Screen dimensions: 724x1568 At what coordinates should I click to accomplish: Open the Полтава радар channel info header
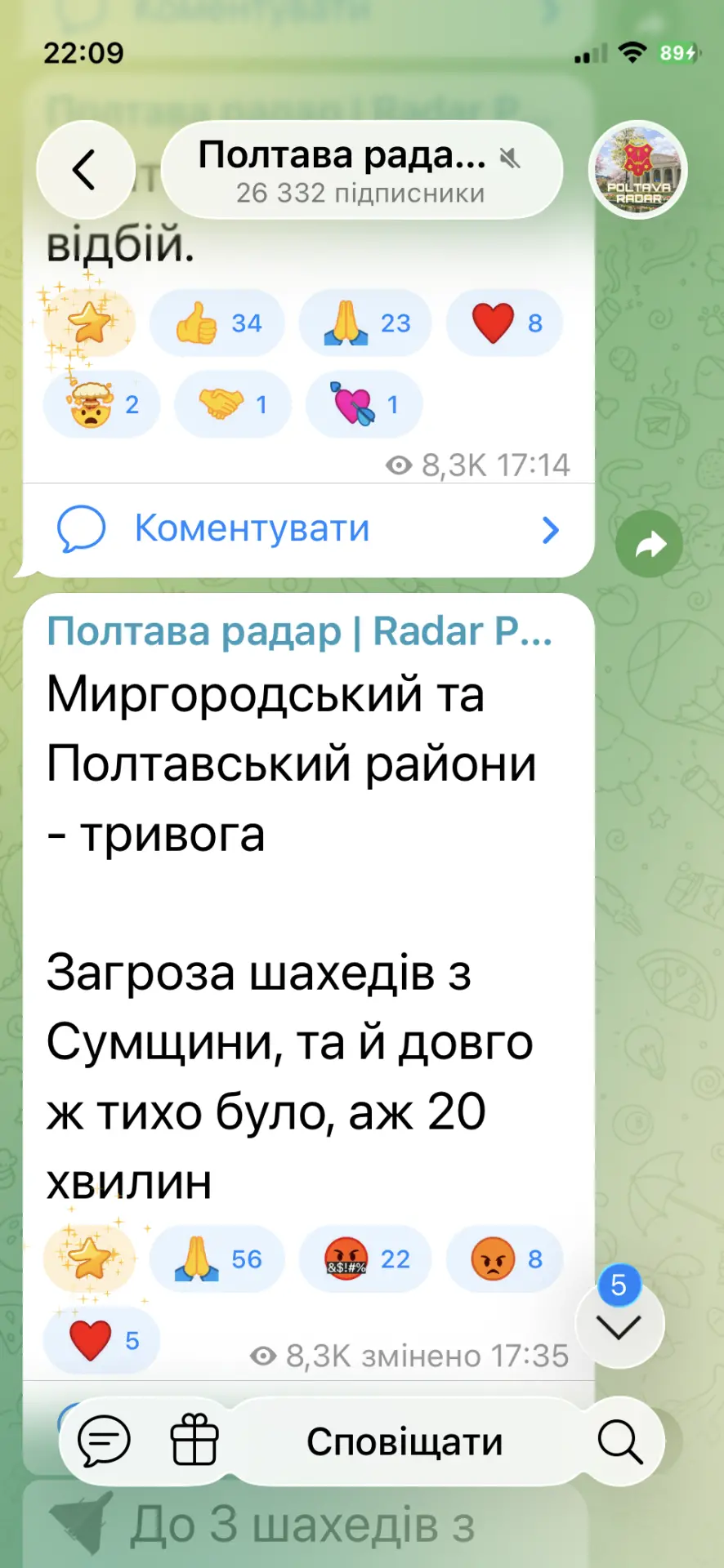361,171
